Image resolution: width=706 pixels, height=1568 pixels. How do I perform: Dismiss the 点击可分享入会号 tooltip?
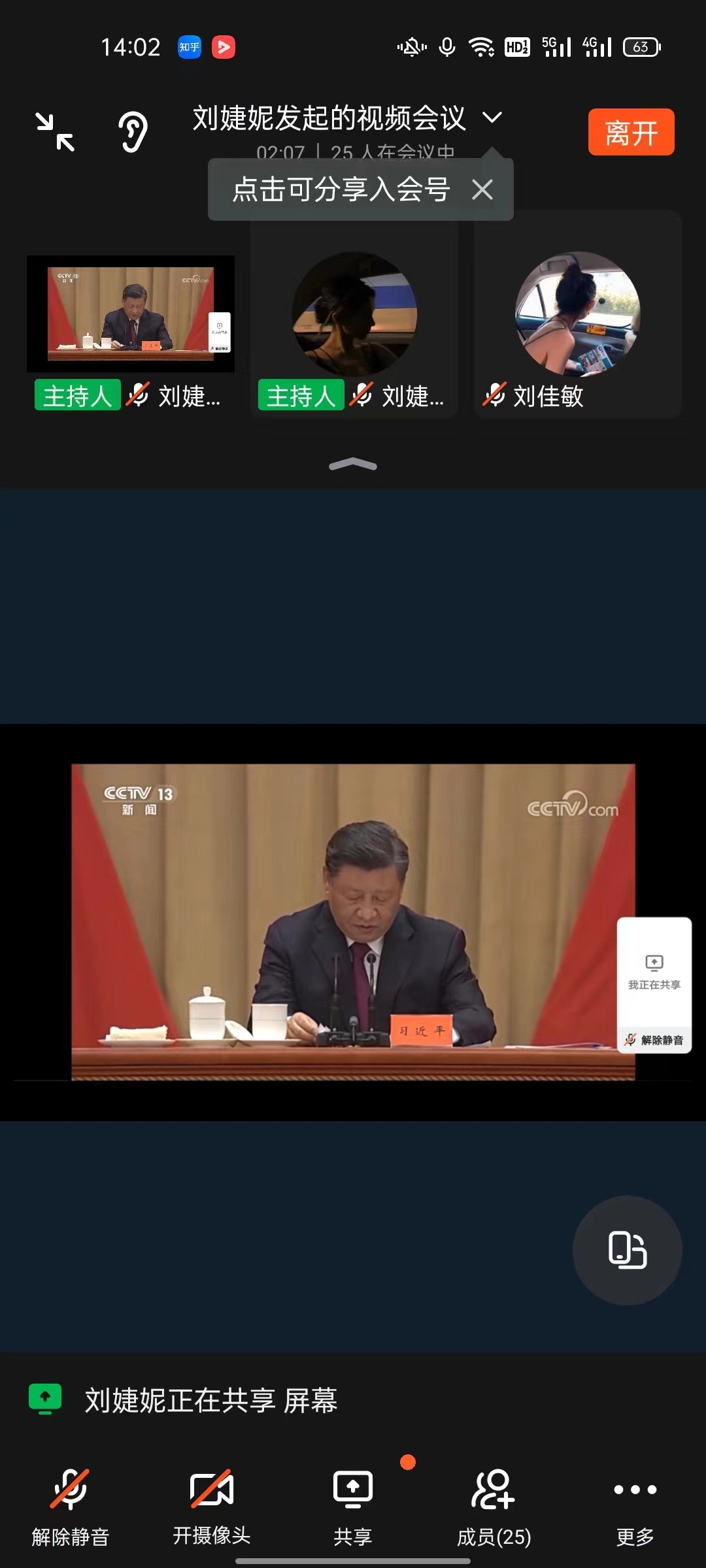click(x=482, y=190)
